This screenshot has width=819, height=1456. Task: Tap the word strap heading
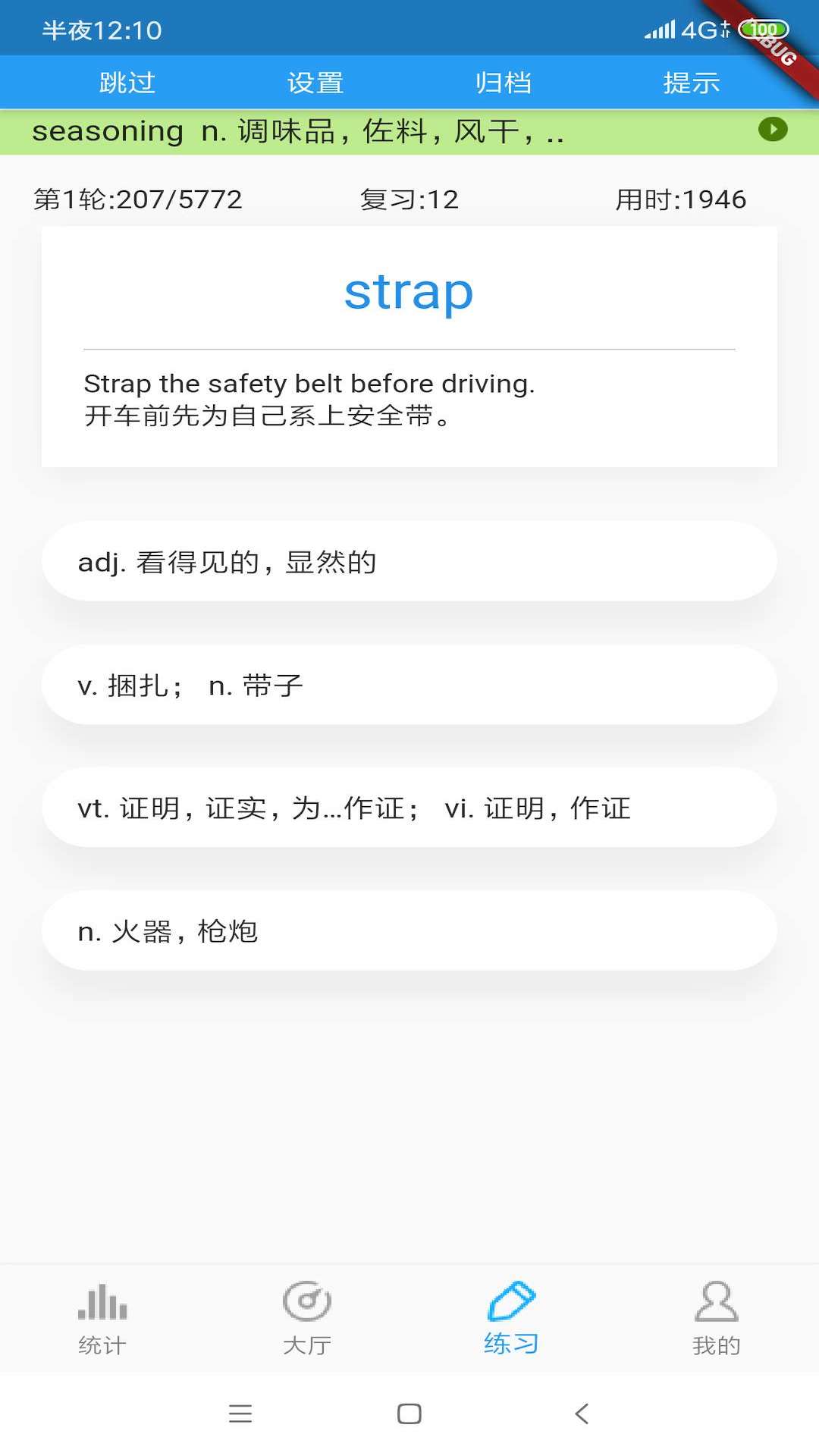409,294
